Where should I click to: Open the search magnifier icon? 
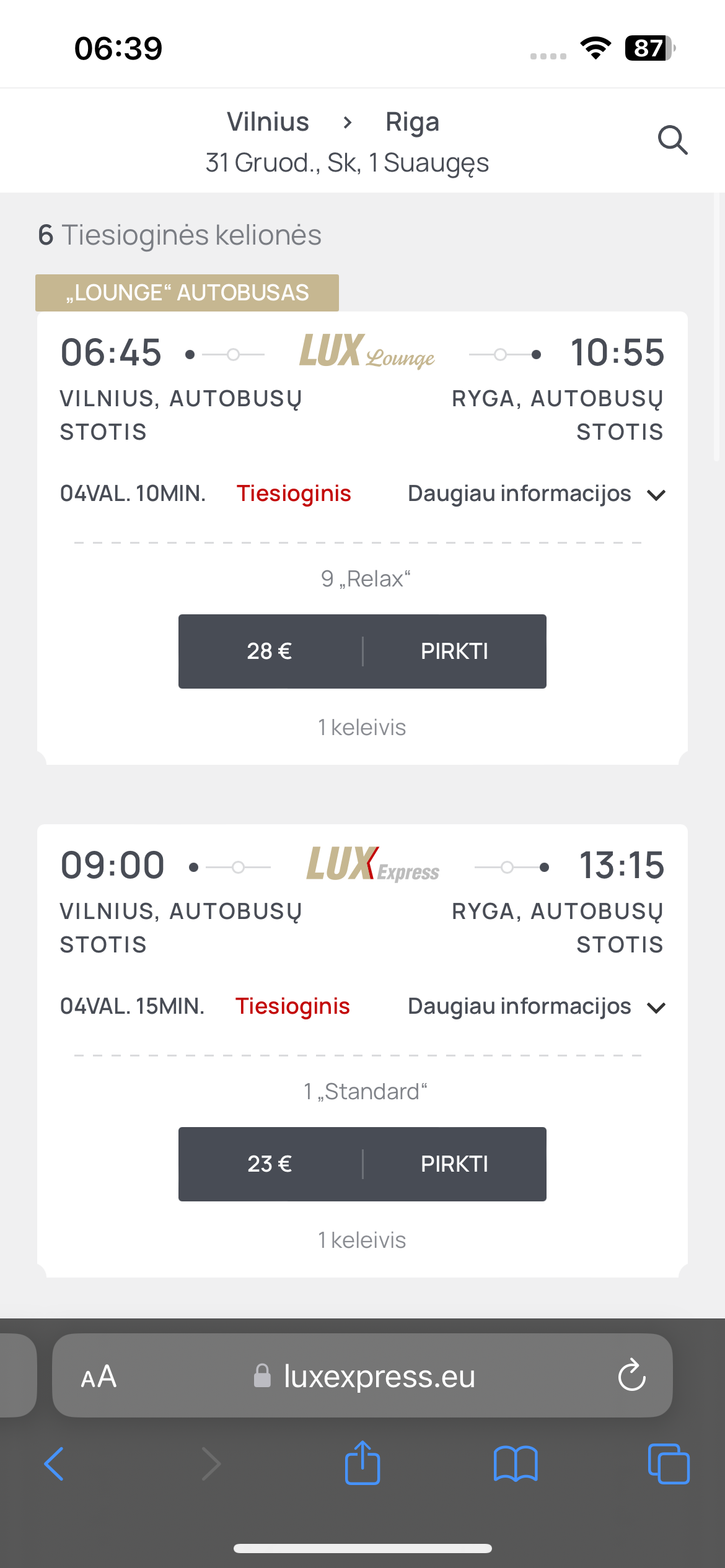pyautogui.click(x=672, y=140)
